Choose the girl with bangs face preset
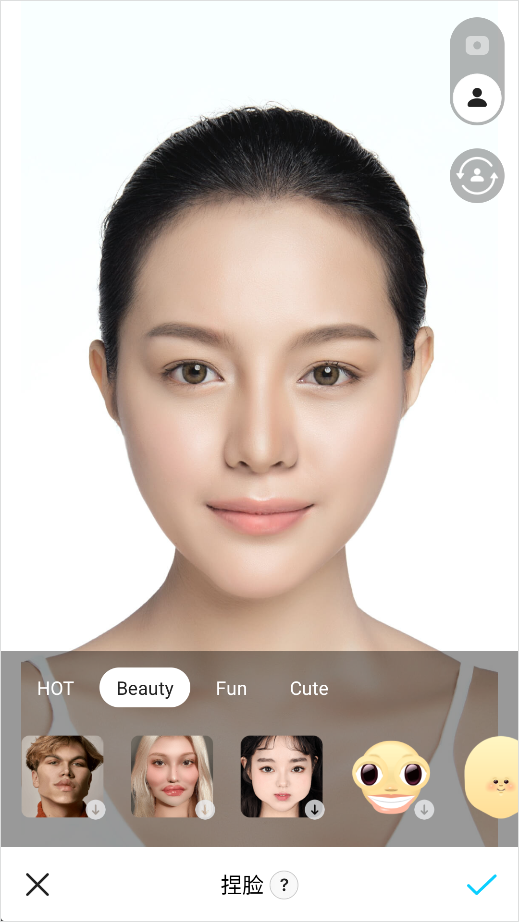This screenshot has width=519, height=922. [282, 776]
